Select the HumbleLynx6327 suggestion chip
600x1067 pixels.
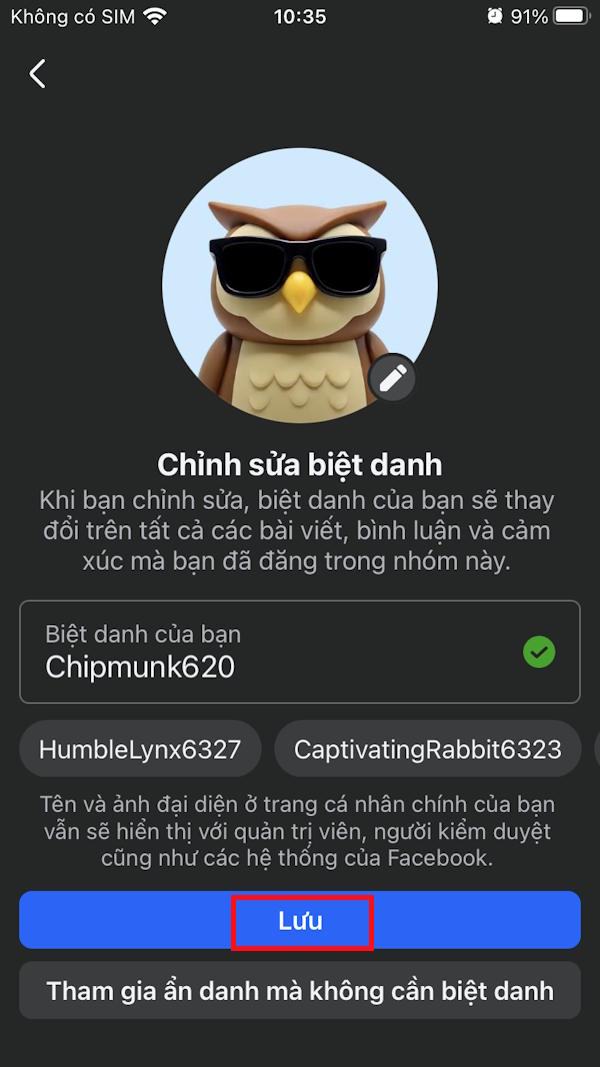click(x=140, y=749)
